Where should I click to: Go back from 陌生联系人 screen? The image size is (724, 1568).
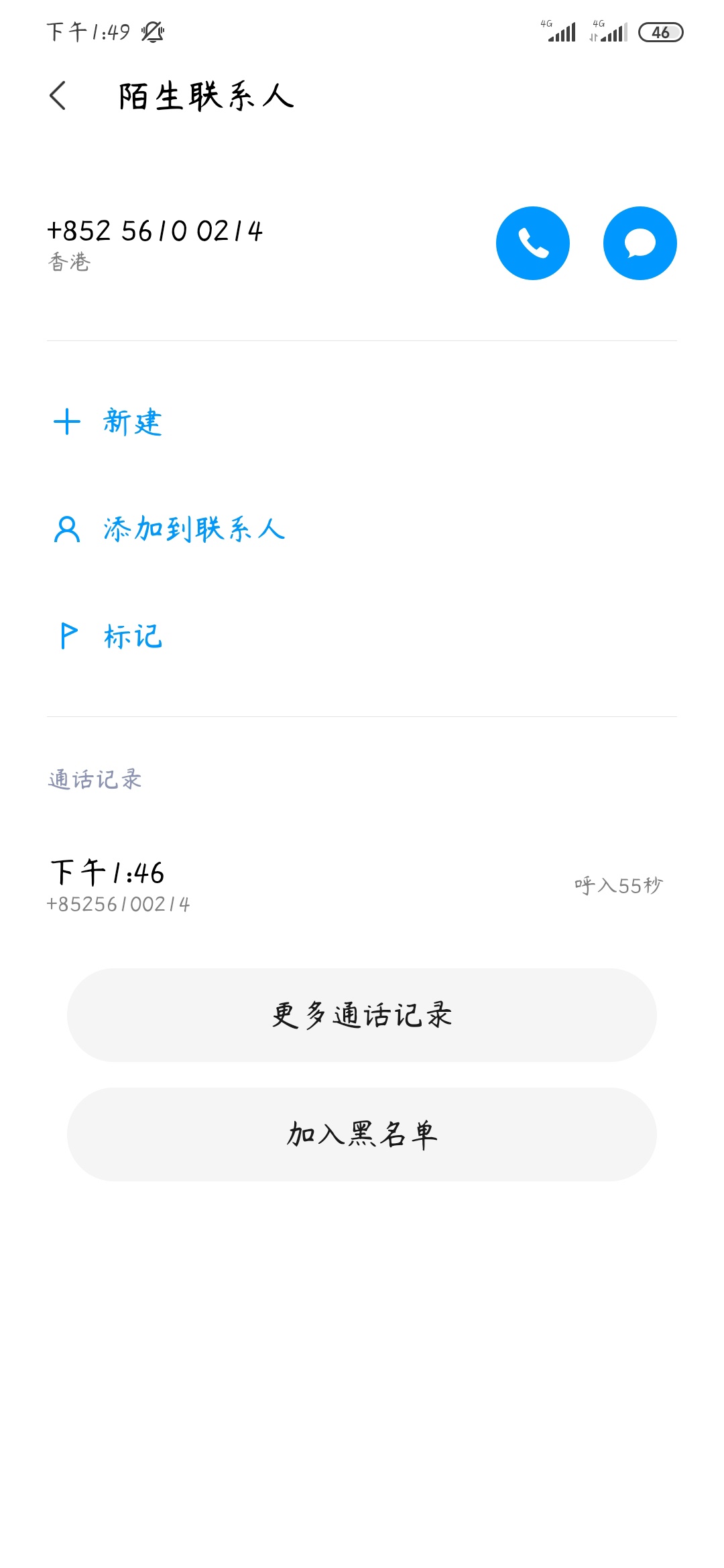(x=58, y=96)
